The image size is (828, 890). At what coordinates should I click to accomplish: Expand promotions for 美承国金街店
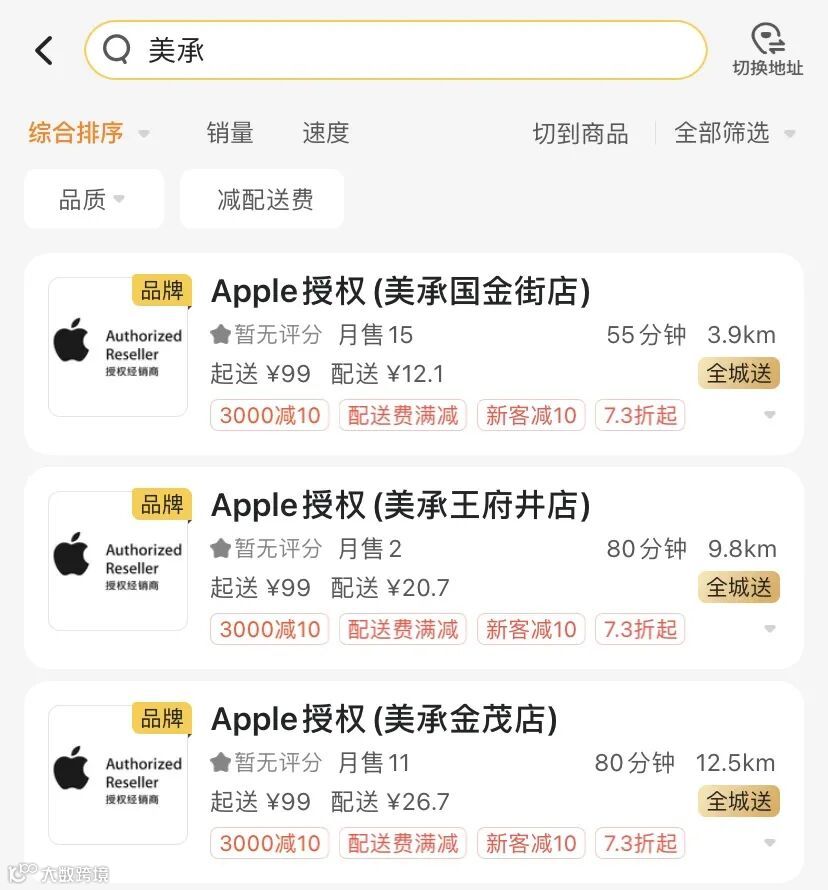[x=770, y=415]
